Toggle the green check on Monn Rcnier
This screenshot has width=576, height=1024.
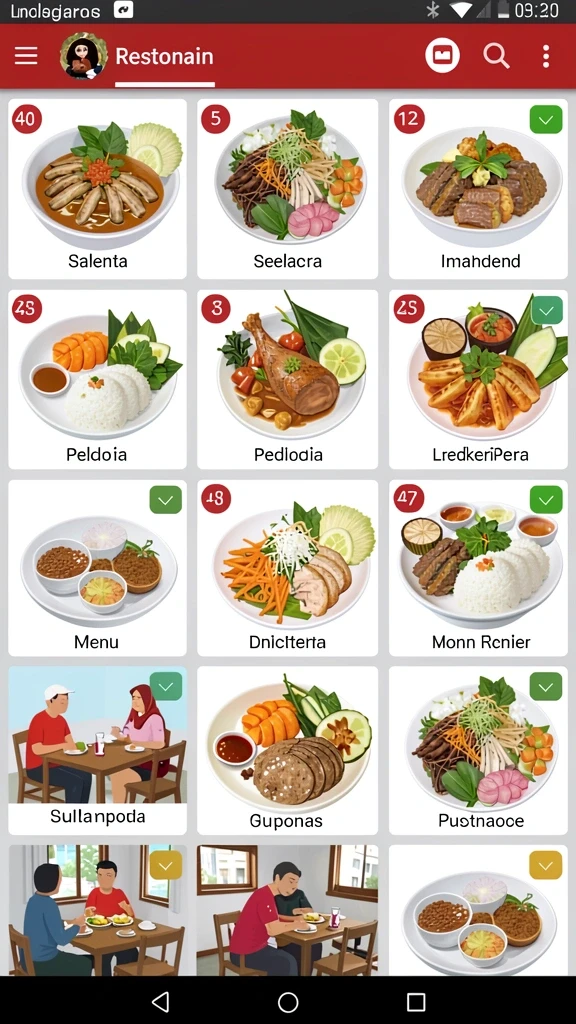(546, 500)
